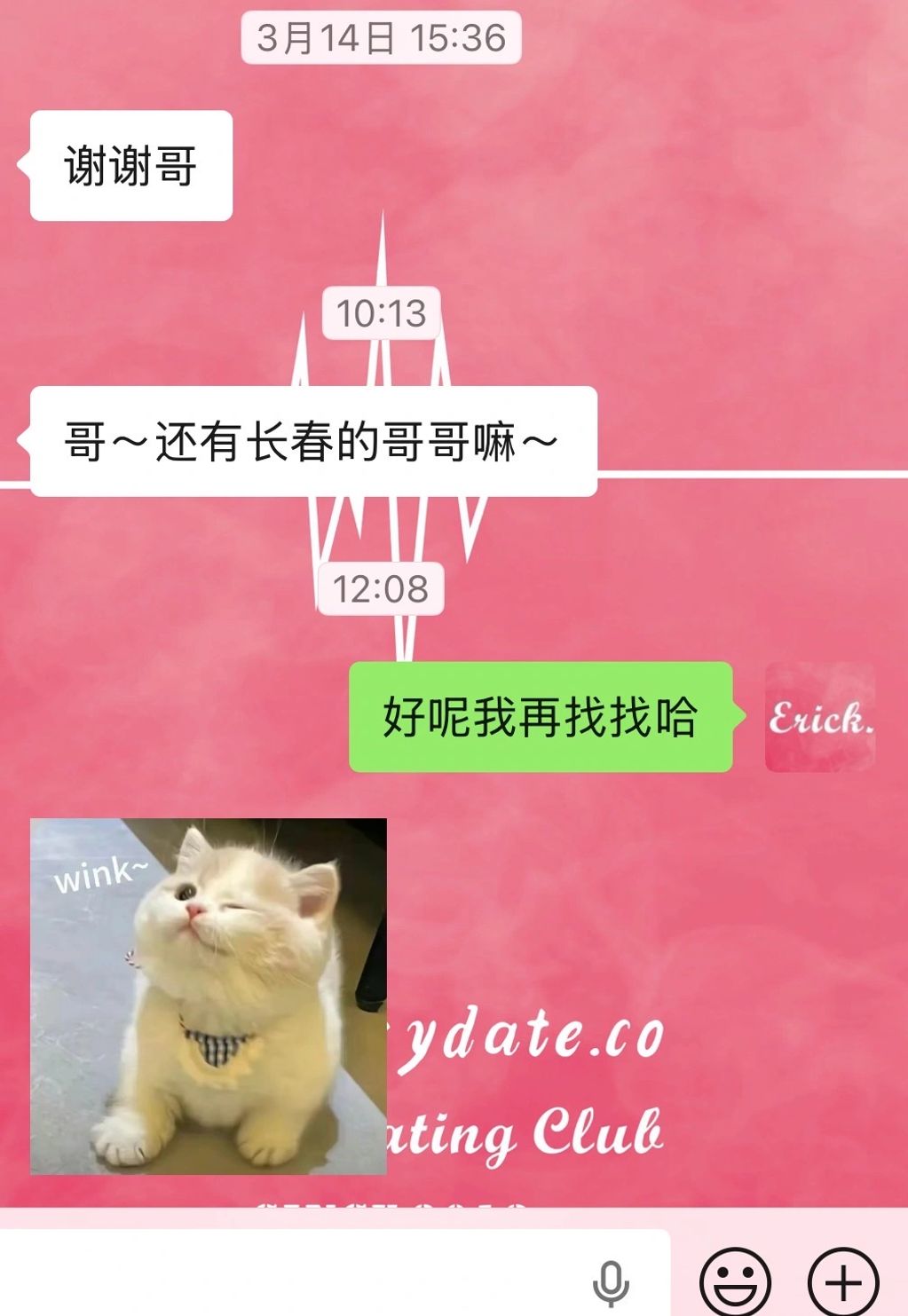
Task: View the wink cat sticker
Action: [x=209, y=996]
